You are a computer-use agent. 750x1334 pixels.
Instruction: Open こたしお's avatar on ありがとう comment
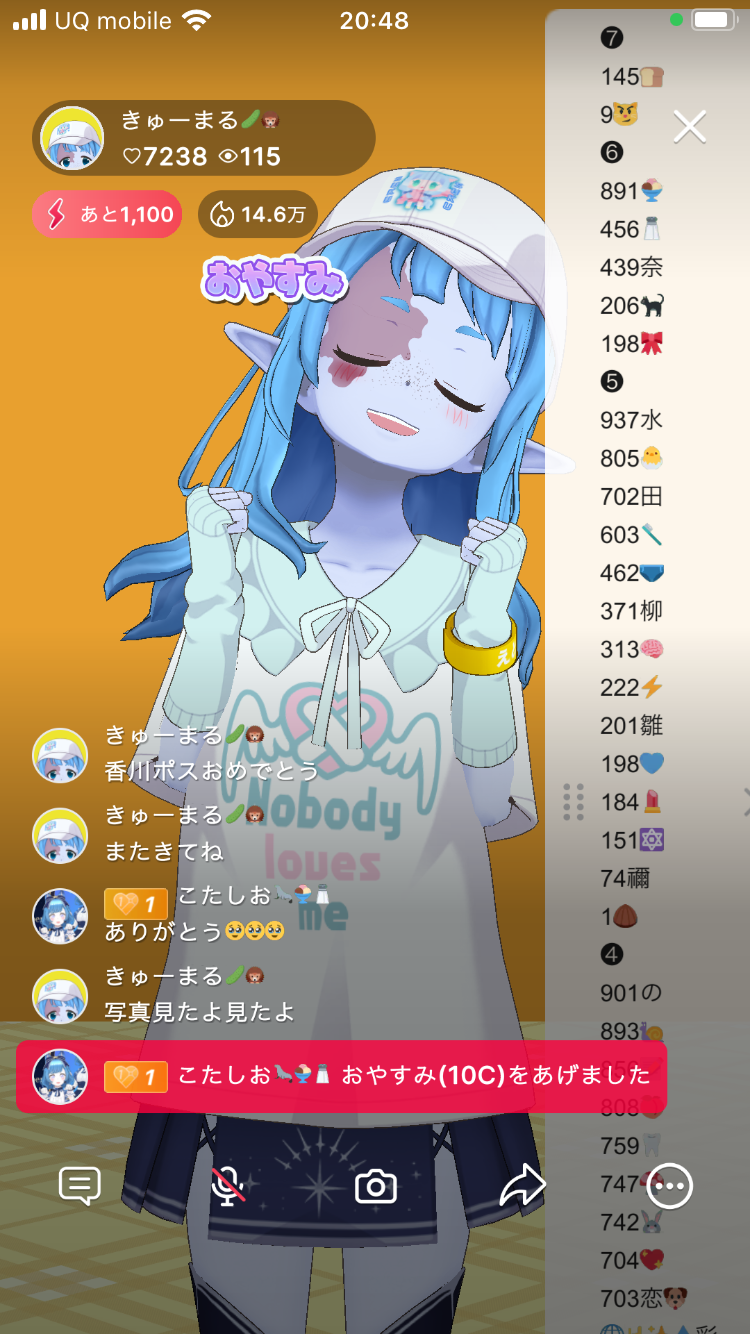60,916
